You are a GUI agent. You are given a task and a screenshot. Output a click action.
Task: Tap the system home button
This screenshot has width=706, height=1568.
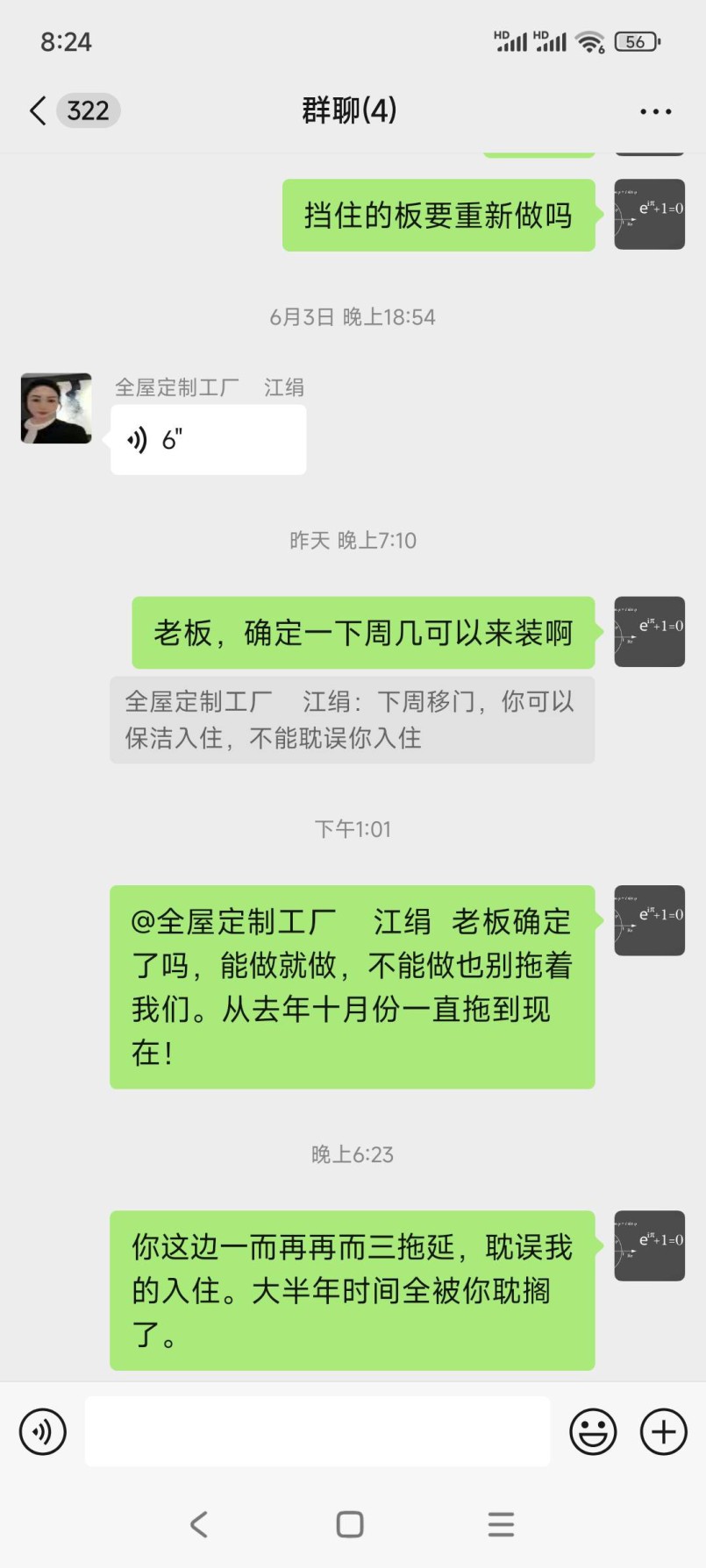(350, 1524)
